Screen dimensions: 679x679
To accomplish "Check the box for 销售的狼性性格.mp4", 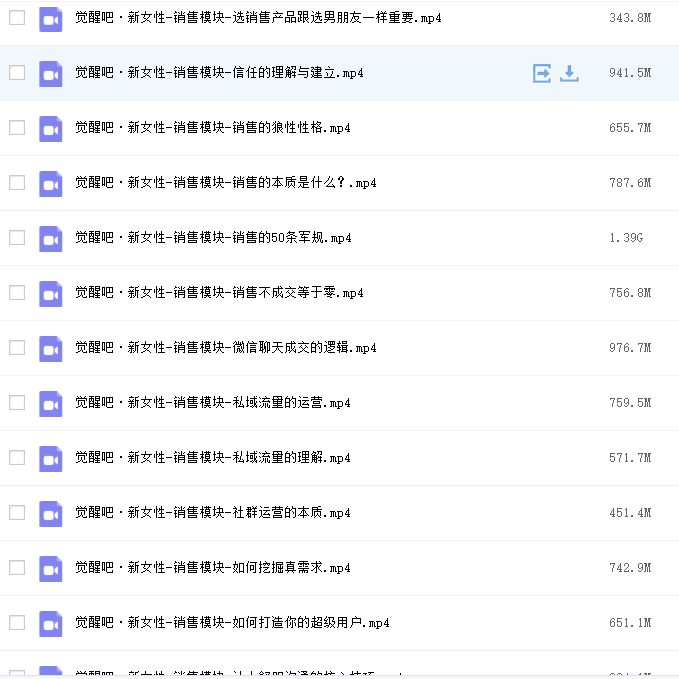I will click(17, 128).
